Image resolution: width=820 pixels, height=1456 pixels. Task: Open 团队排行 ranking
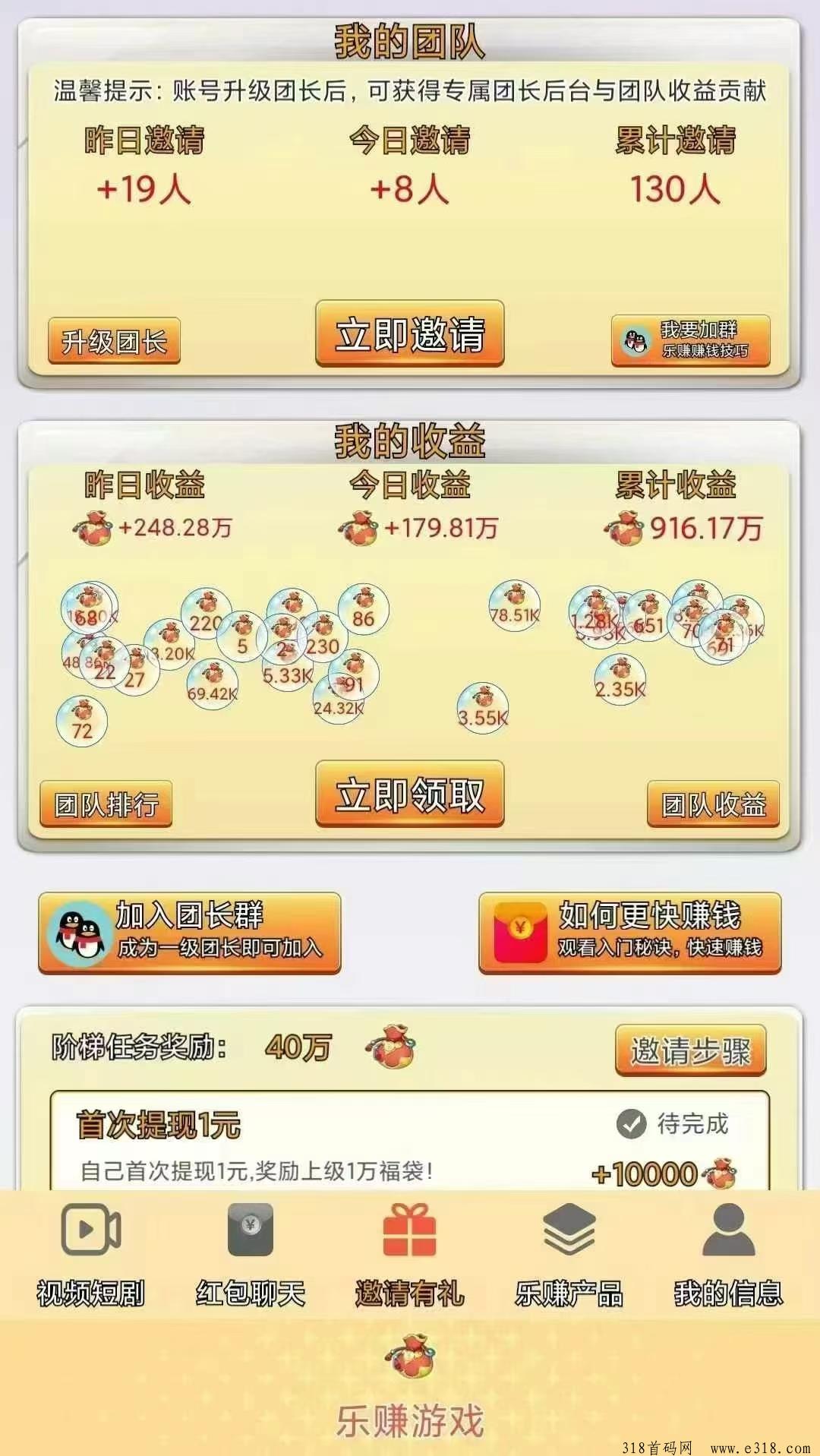click(106, 804)
